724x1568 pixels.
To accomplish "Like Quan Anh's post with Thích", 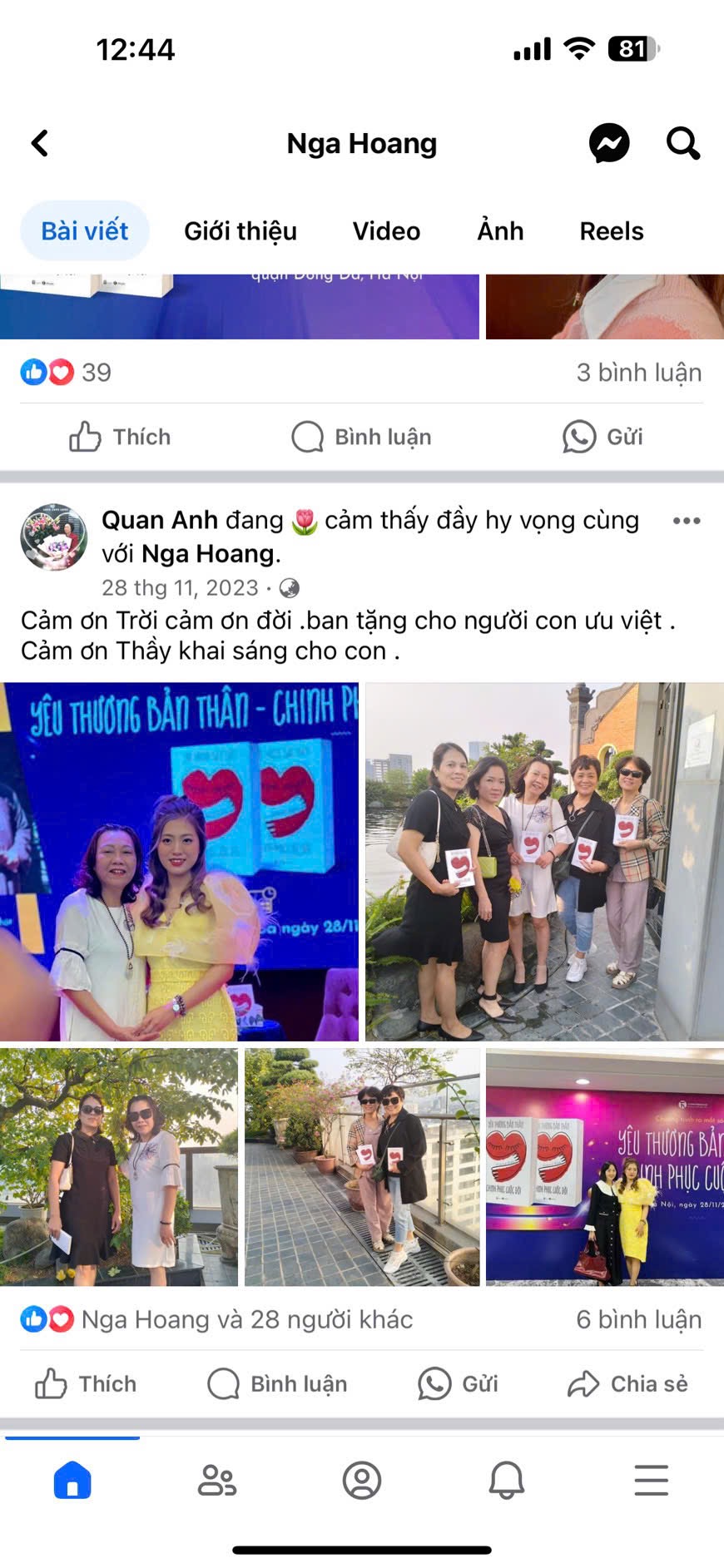I will pyautogui.click(x=86, y=1383).
